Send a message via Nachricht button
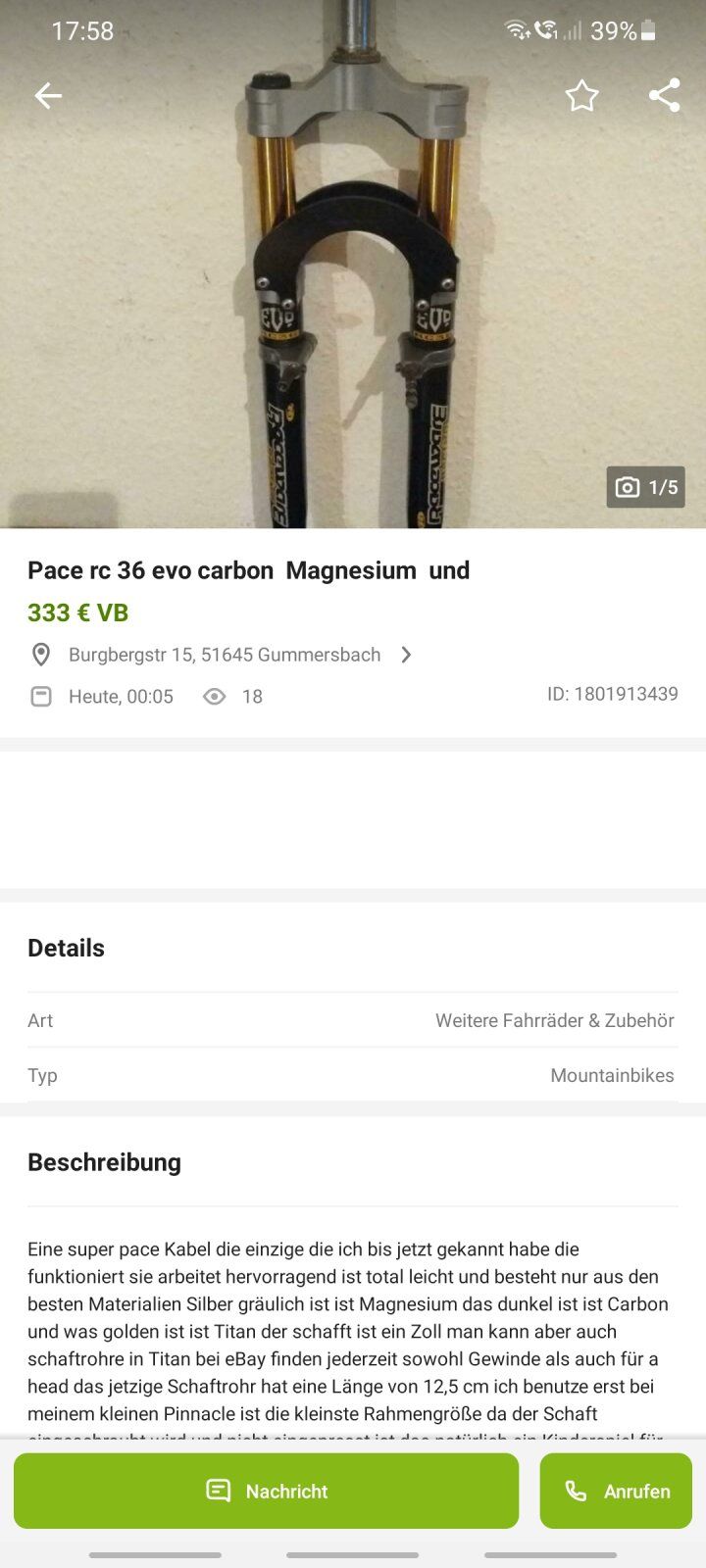706x1568 pixels. [x=266, y=1491]
